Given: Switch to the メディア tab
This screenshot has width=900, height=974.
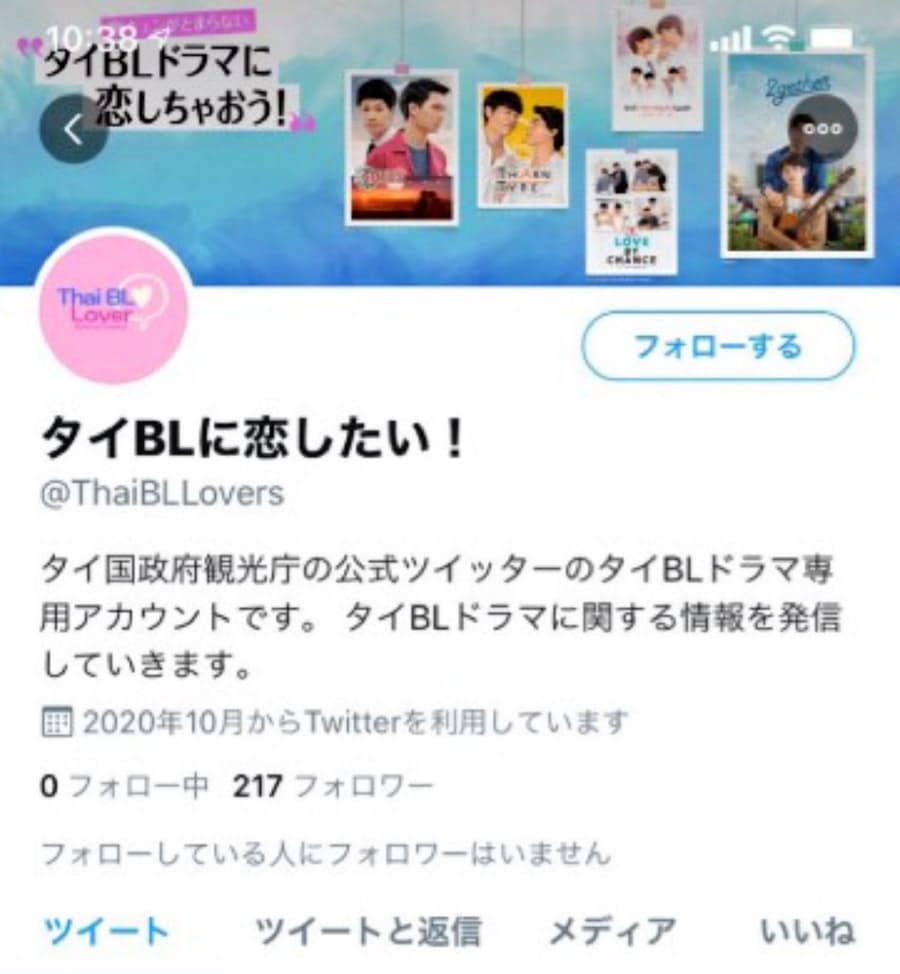Looking at the screenshot, I should 608,930.
